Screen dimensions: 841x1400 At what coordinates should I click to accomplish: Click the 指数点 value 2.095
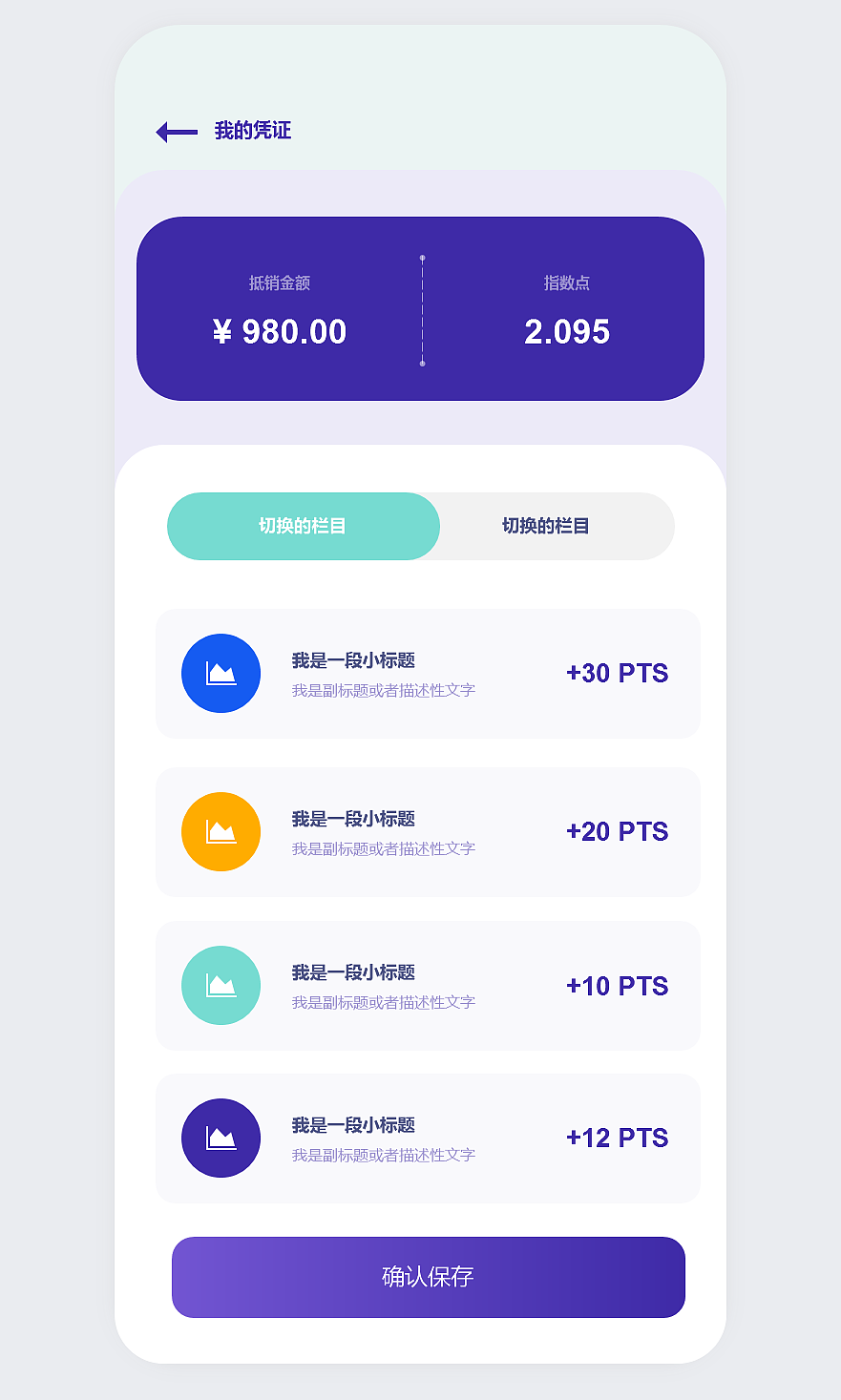click(x=569, y=331)
